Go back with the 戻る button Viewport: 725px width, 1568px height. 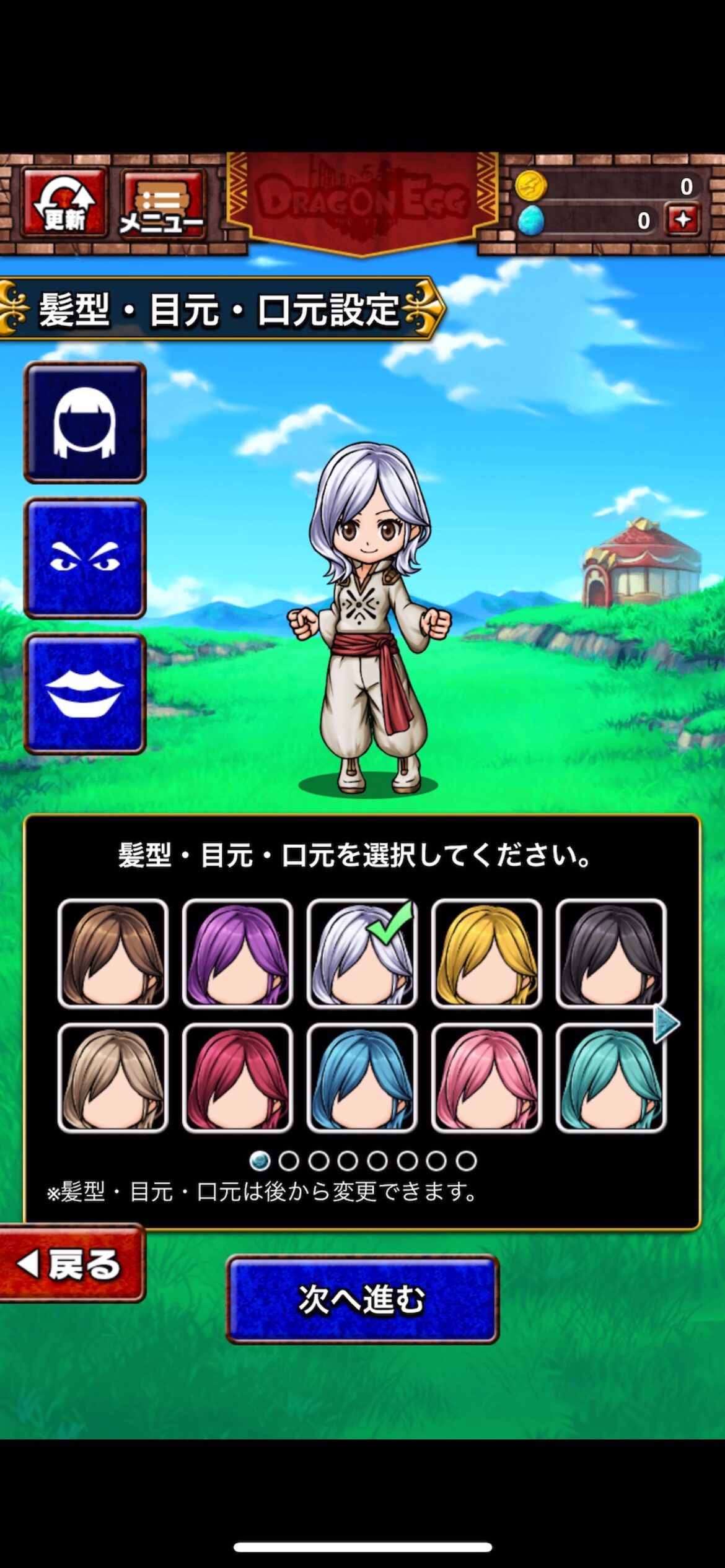pyautogui.click(x=71, y=1264)
